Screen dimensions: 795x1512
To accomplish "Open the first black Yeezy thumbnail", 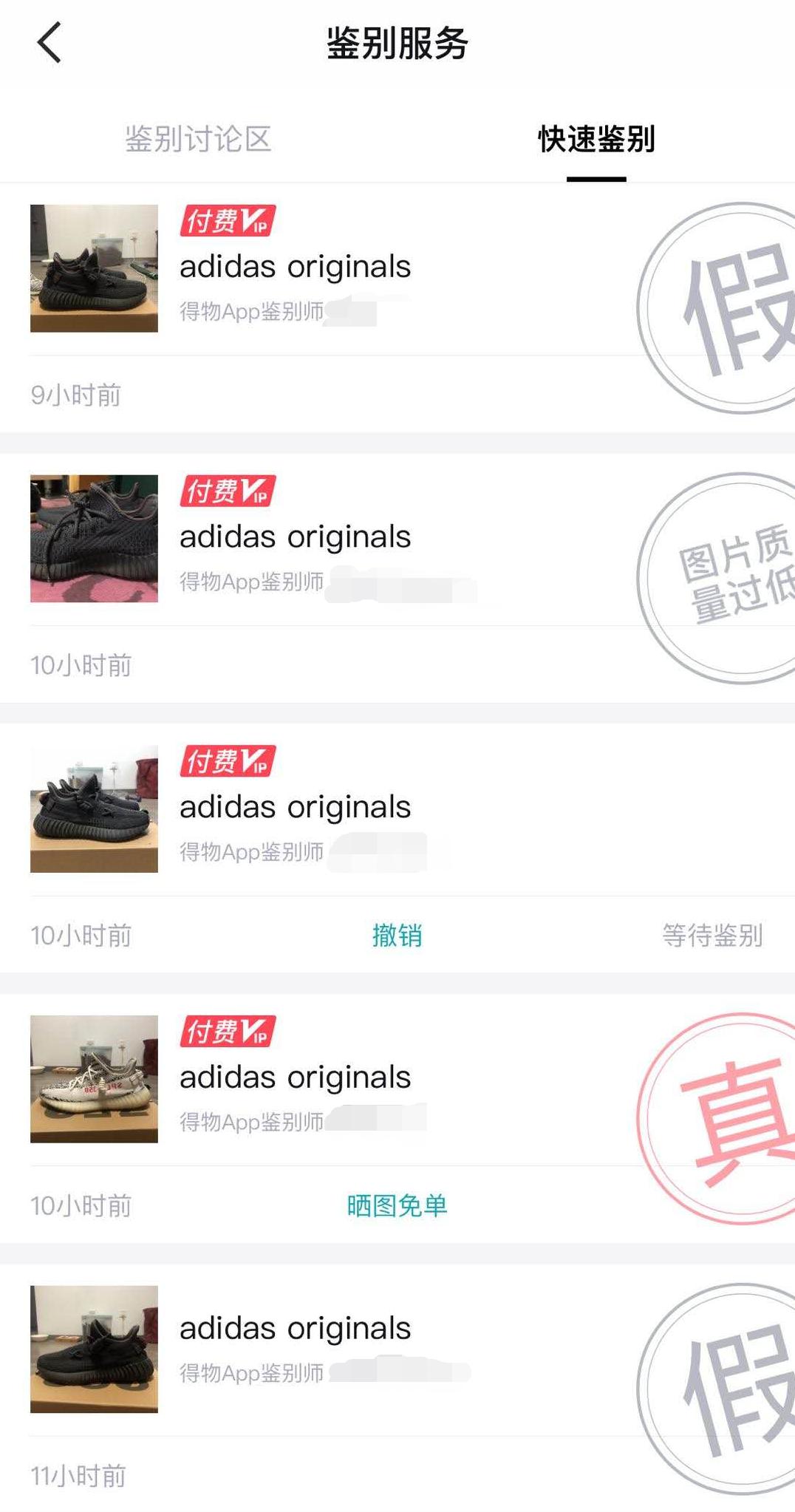I will (93, 268).
